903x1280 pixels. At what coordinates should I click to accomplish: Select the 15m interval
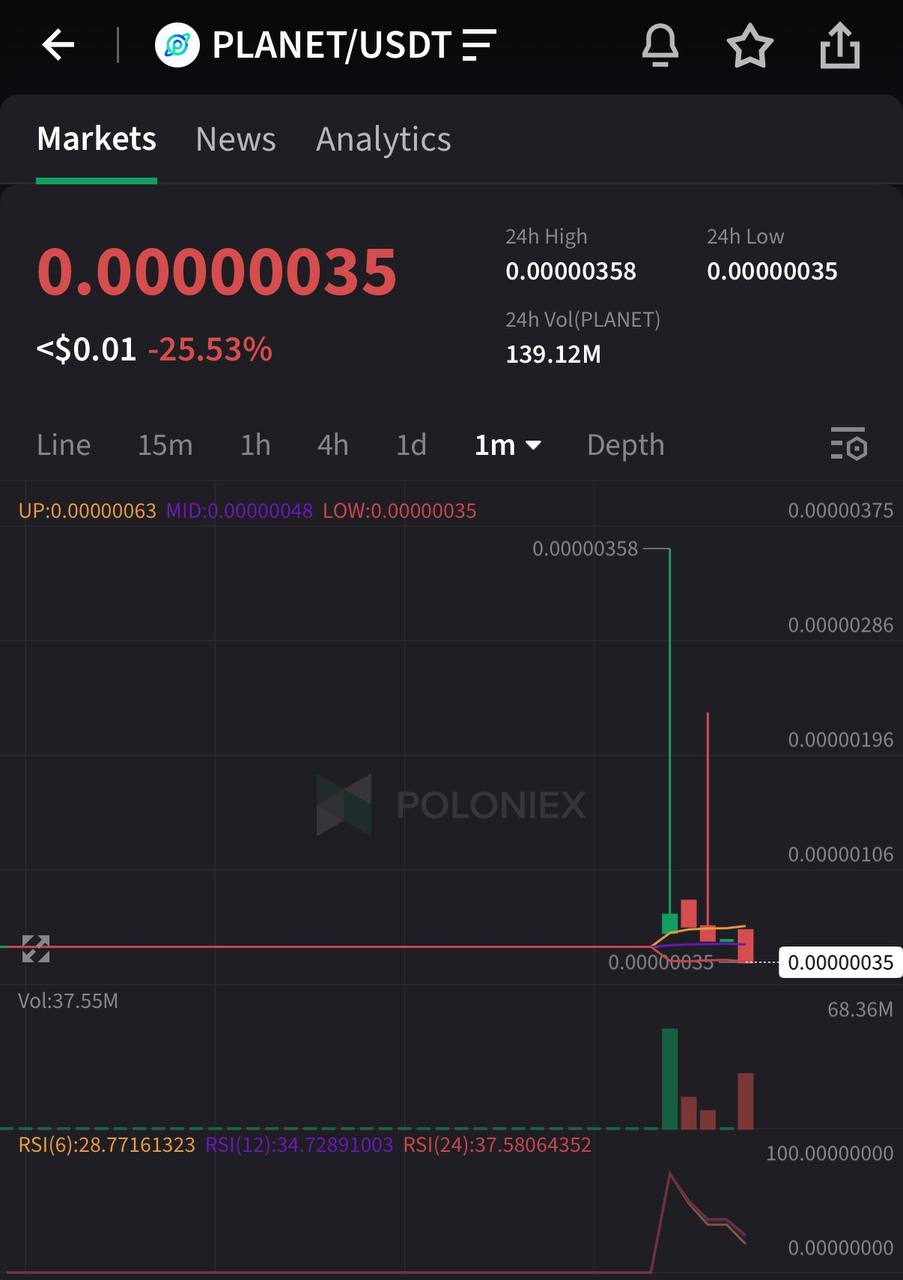coord(165,445)
